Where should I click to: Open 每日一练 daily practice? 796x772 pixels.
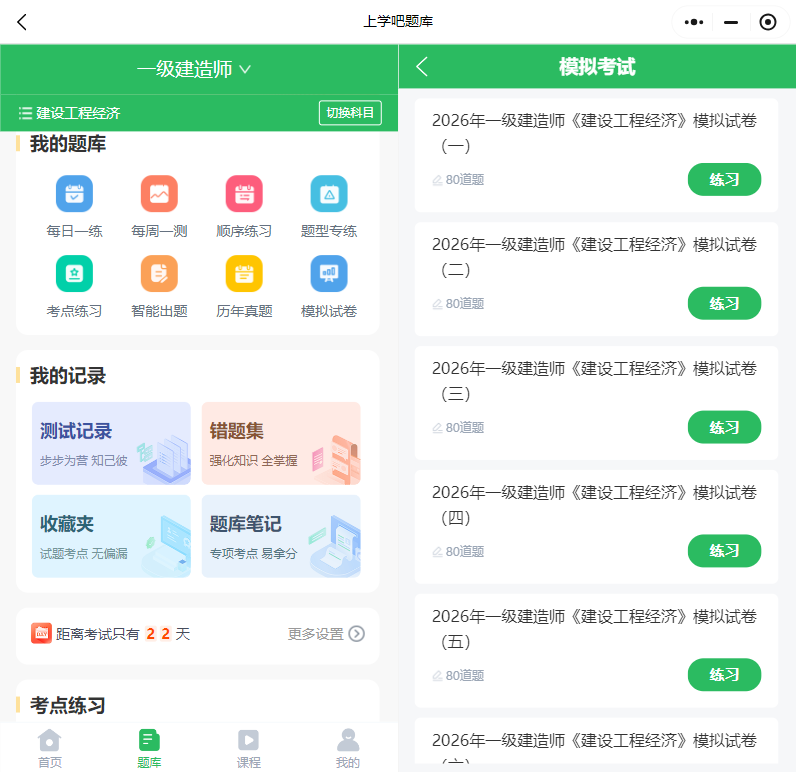click(x=75, y=207)
